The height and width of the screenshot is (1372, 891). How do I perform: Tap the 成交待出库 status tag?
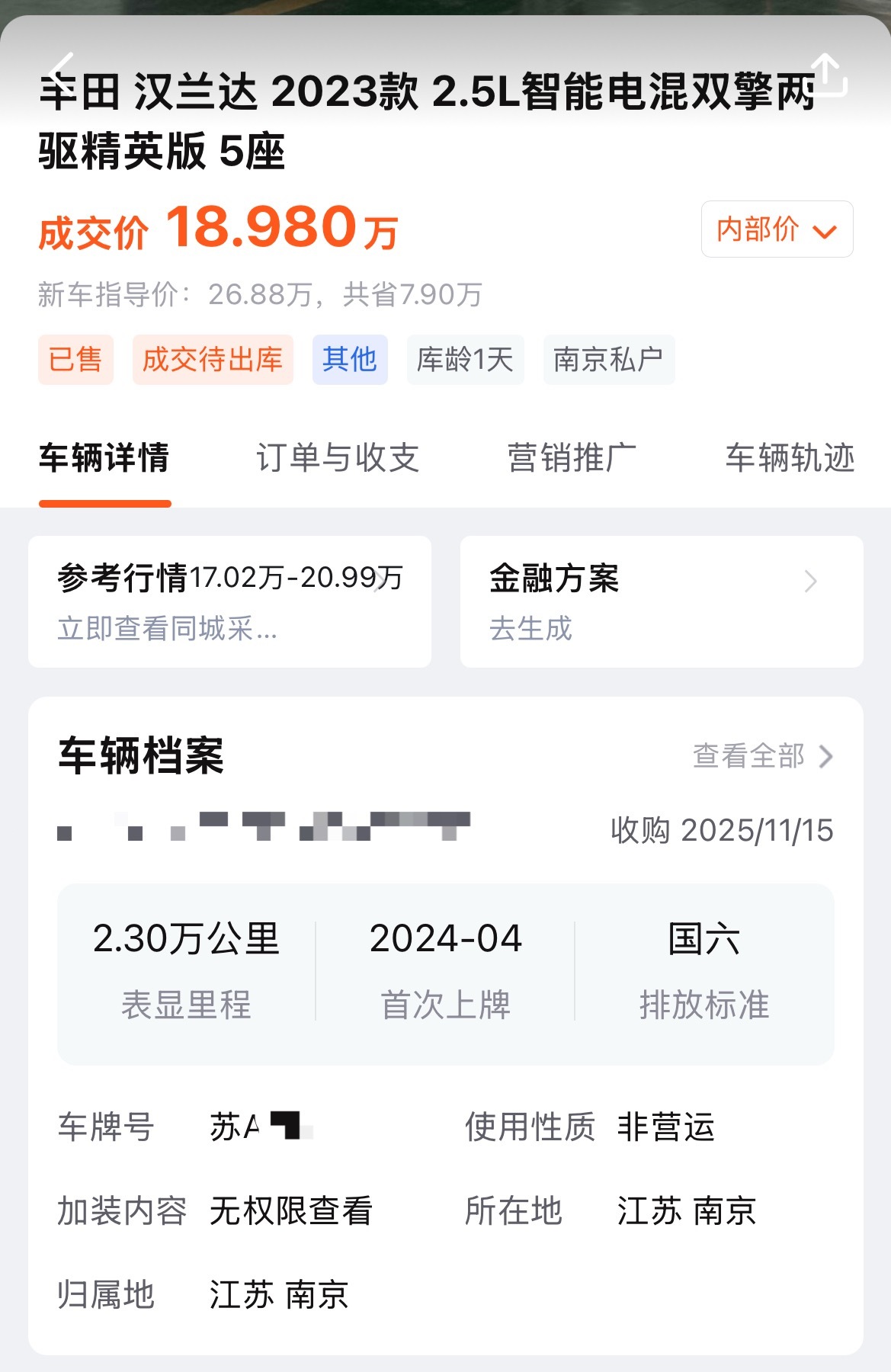pyautogui.click(x=213, y=359)
